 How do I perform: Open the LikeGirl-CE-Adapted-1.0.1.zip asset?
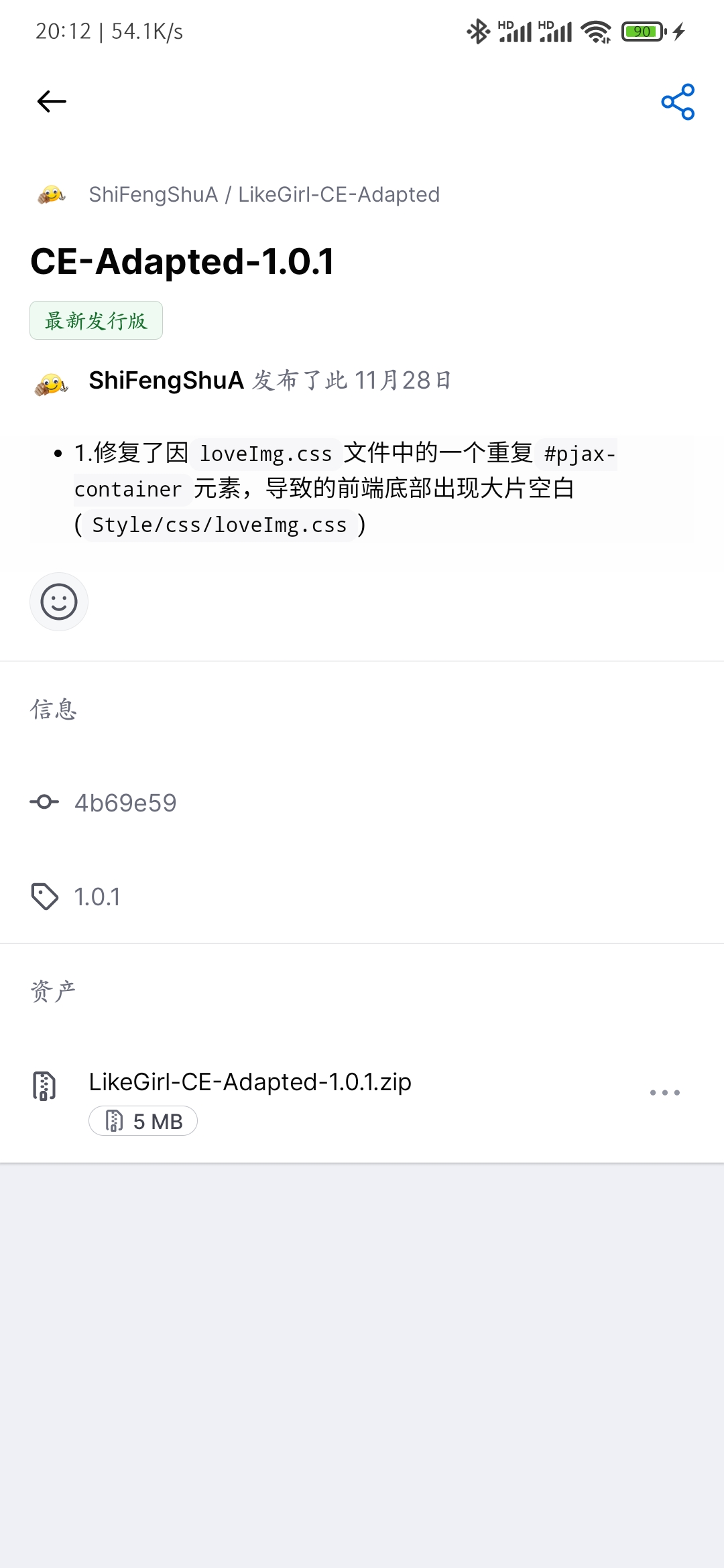[250, 1082]
